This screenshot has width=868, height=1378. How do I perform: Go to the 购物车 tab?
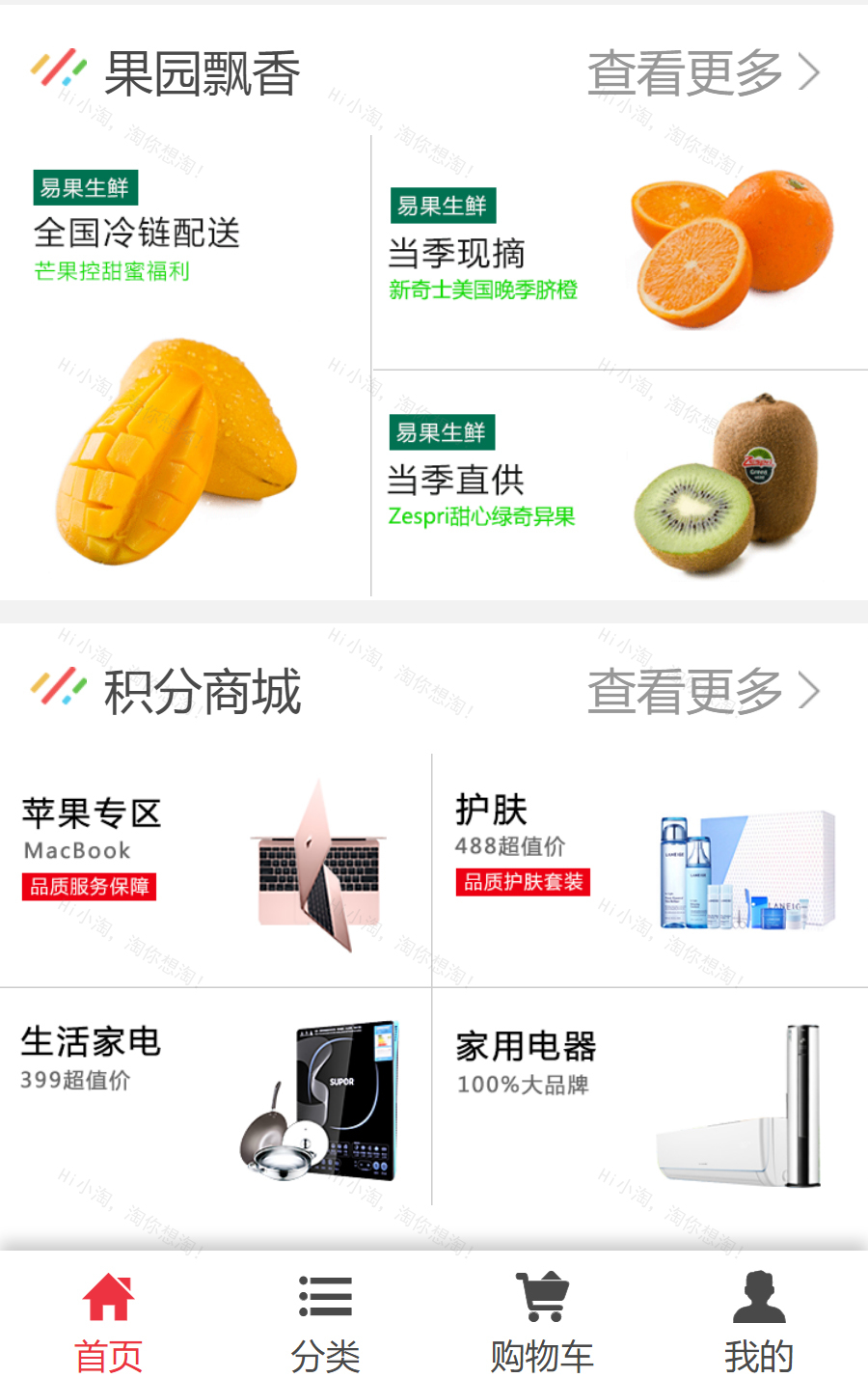point(542,1320)
